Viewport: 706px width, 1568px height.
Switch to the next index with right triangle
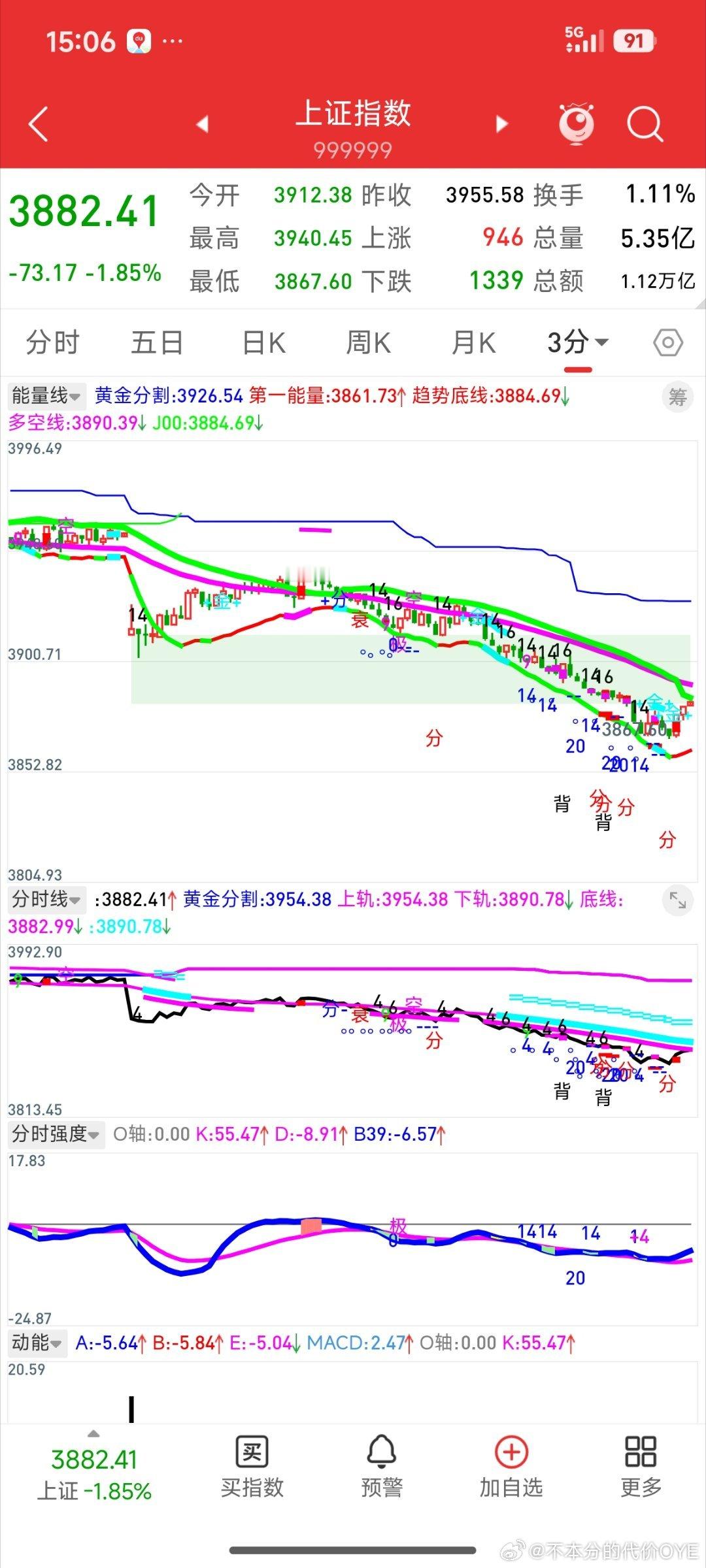(502, 123)
